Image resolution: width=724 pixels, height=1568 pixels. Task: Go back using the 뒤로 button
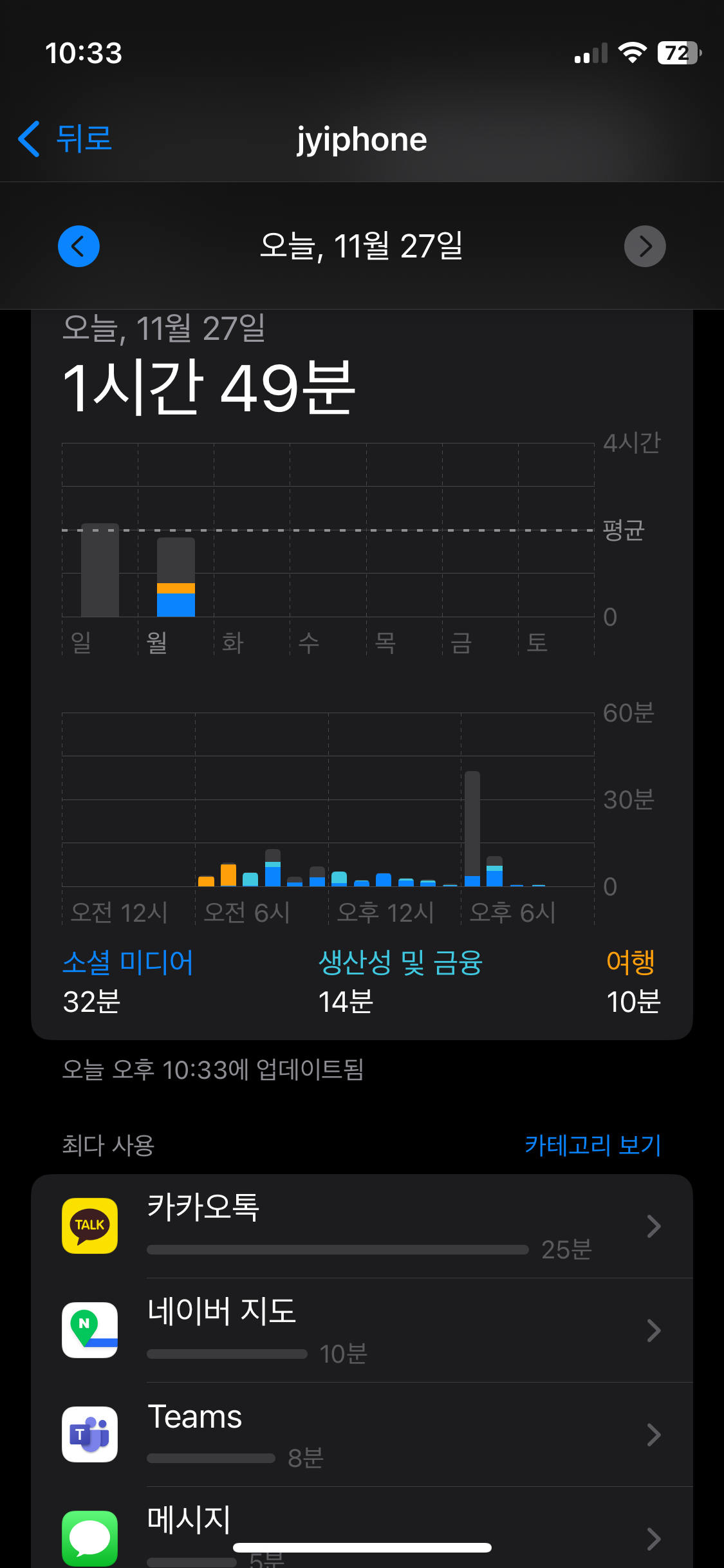pos(64,138)
